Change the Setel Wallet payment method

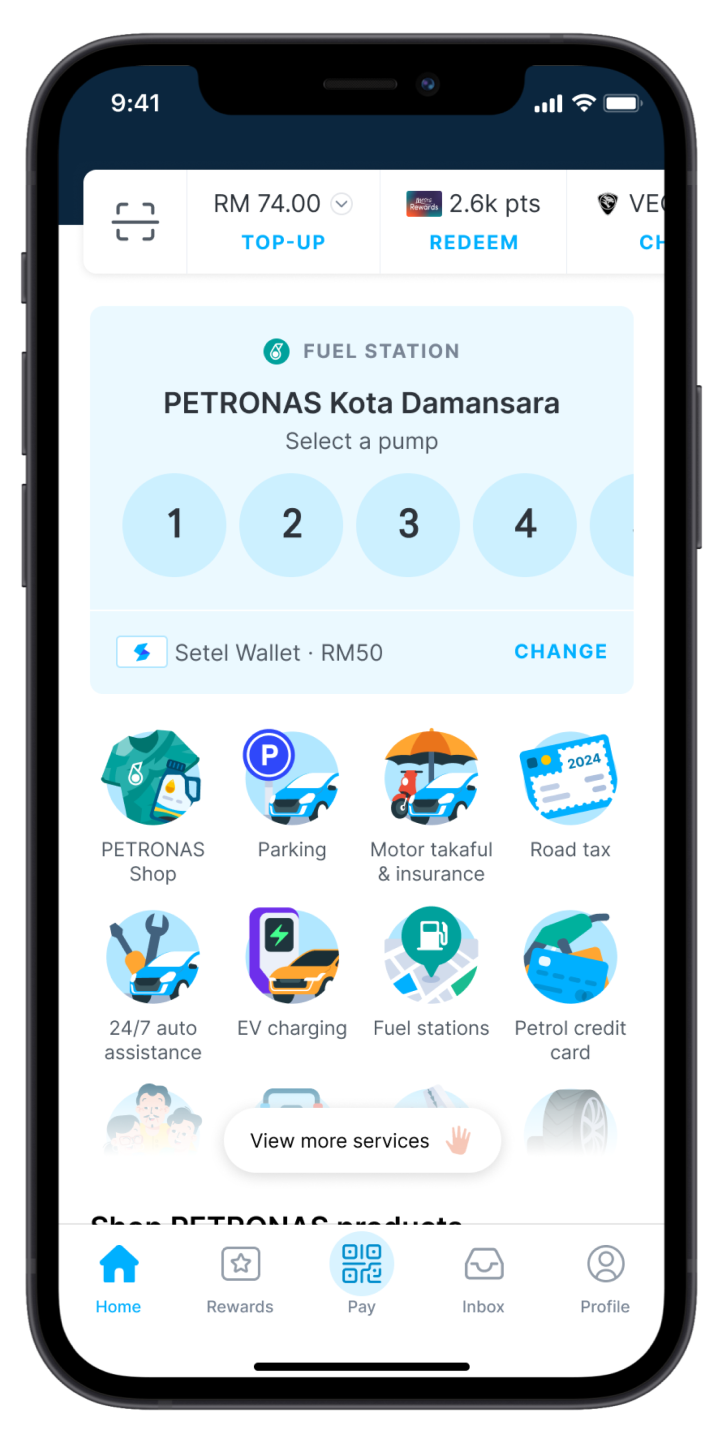click(x=560, y=652)
